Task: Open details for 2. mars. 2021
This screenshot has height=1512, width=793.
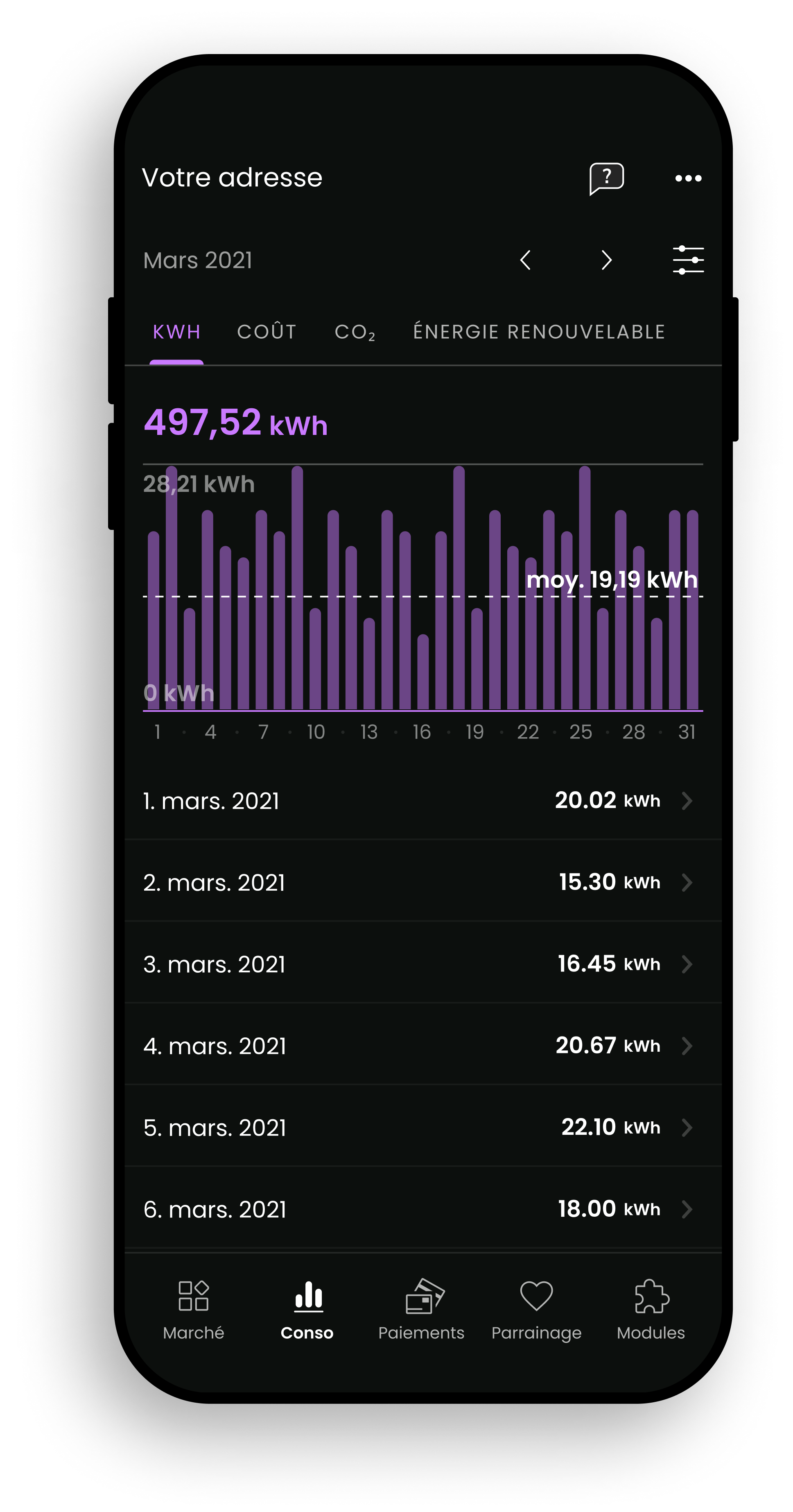Action: [x=422, y=882]
